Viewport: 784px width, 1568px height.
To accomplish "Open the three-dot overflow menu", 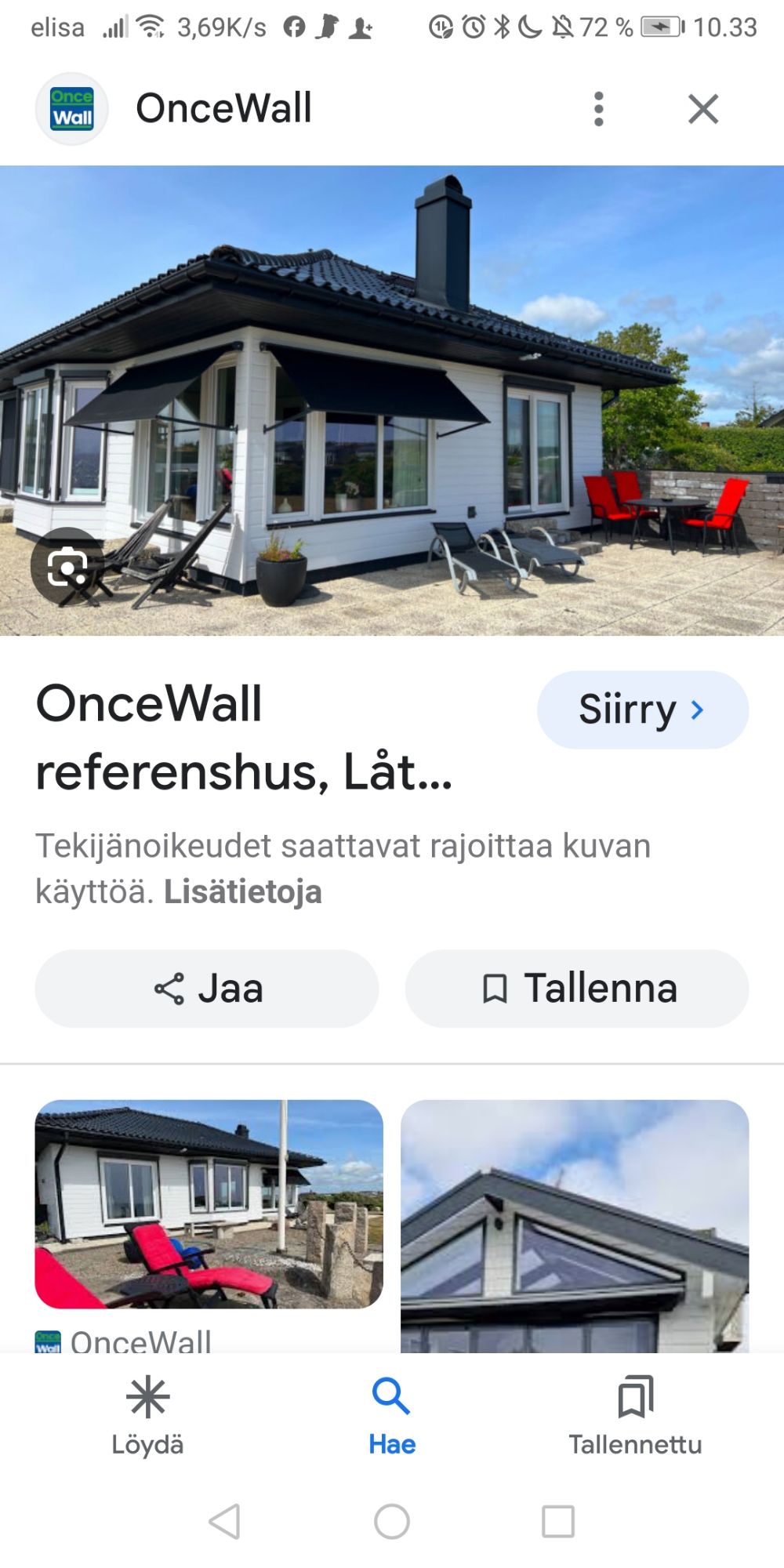I will (599, 109).
